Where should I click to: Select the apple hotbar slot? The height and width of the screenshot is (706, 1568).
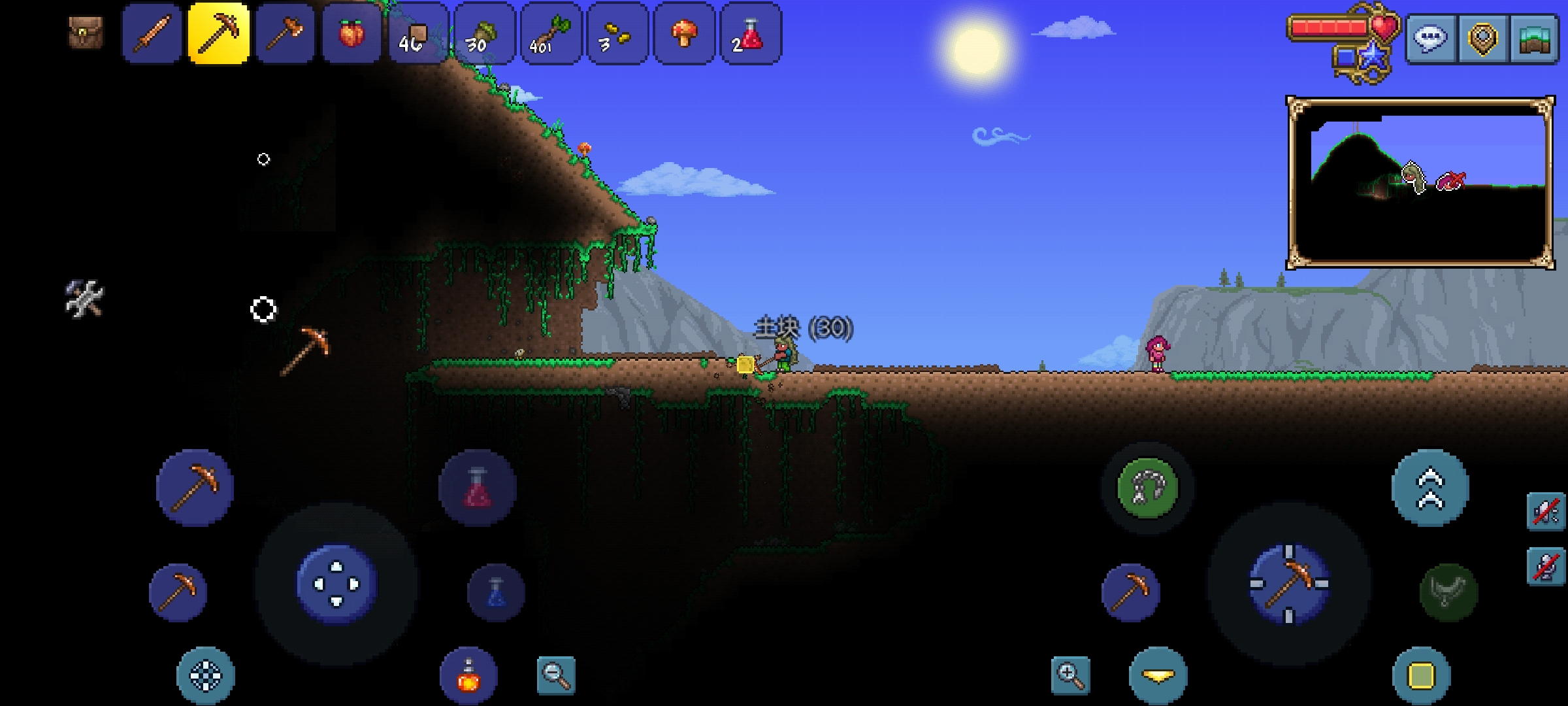pos(352,34)
